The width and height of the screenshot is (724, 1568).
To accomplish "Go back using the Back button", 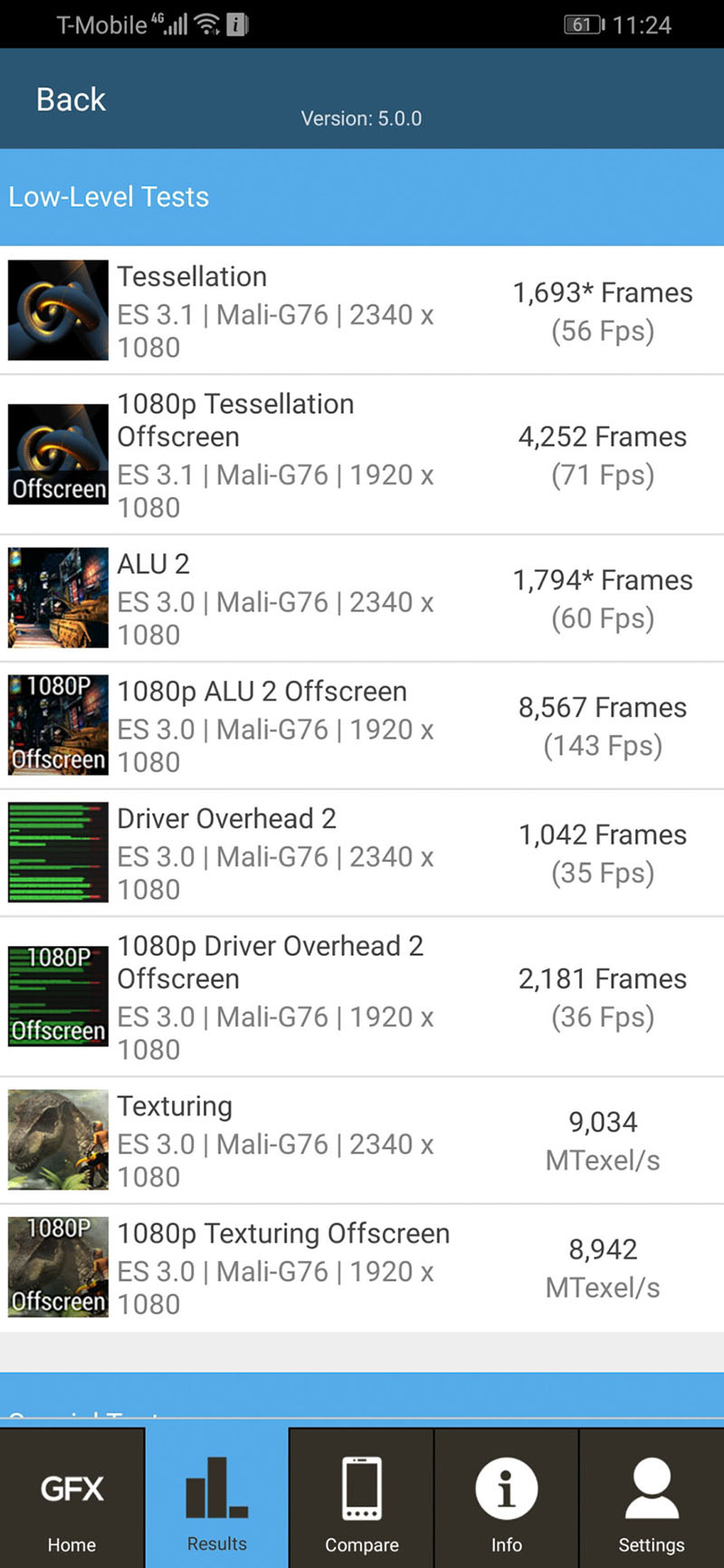I will click(71, 100).
